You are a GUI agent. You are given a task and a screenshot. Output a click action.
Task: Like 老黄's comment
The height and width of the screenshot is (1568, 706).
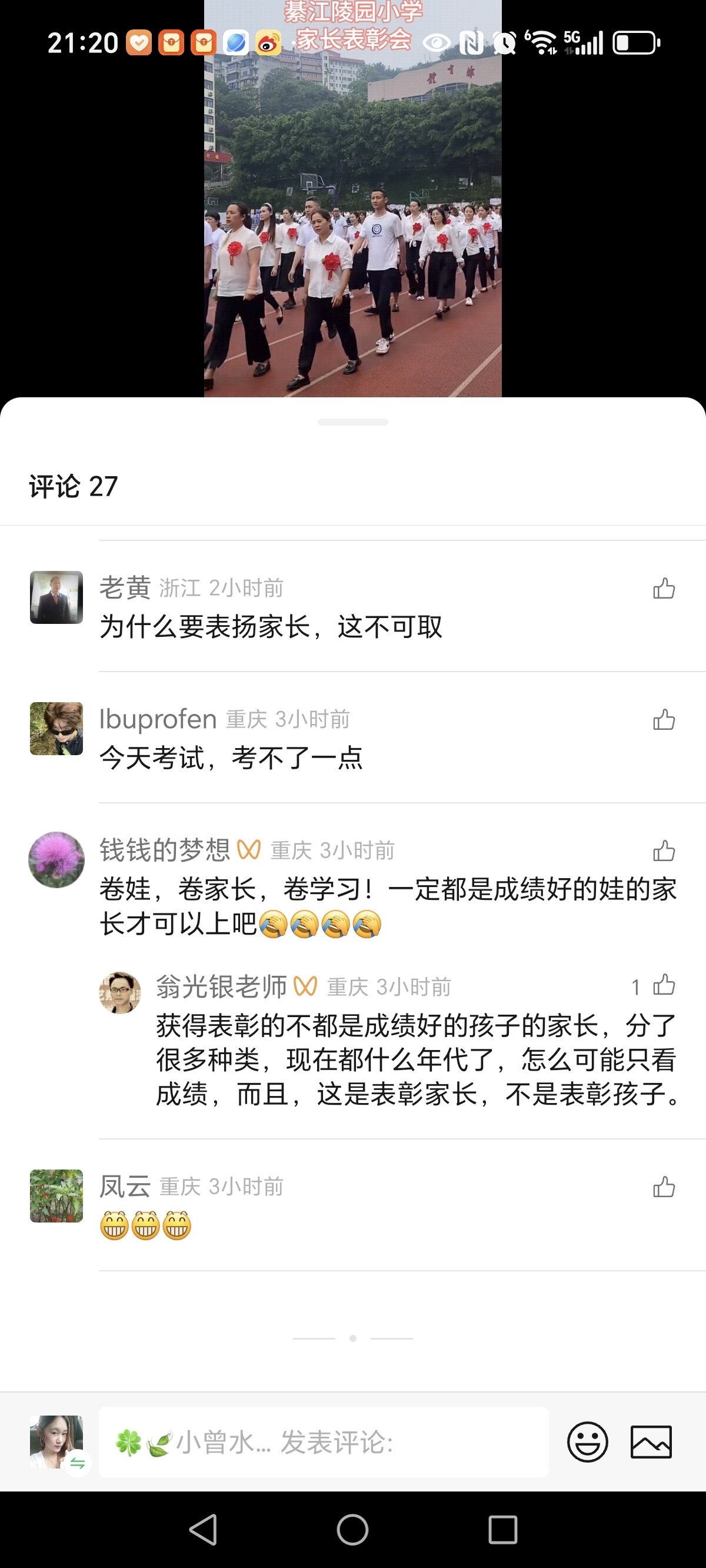664,589
